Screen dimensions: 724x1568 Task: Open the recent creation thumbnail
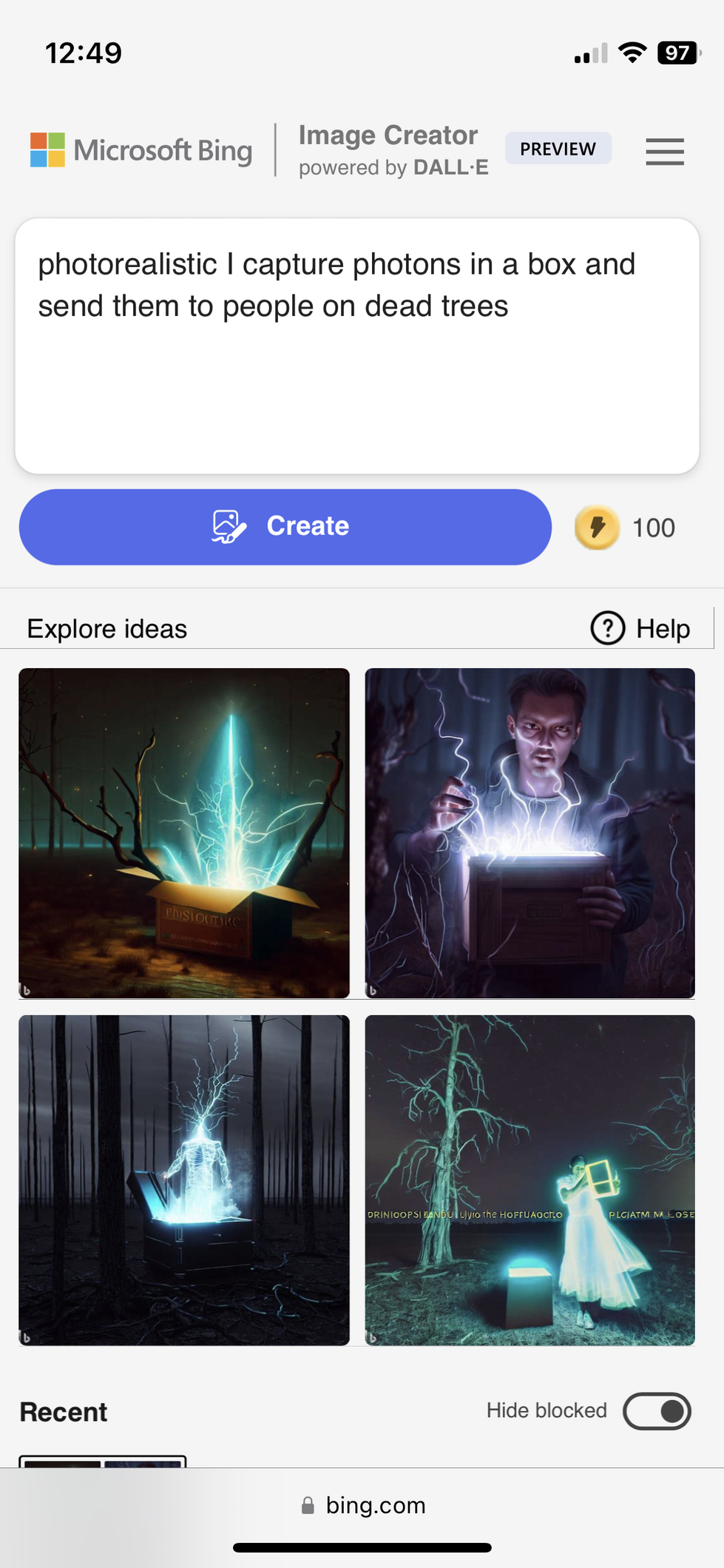tap(103, 1461)
